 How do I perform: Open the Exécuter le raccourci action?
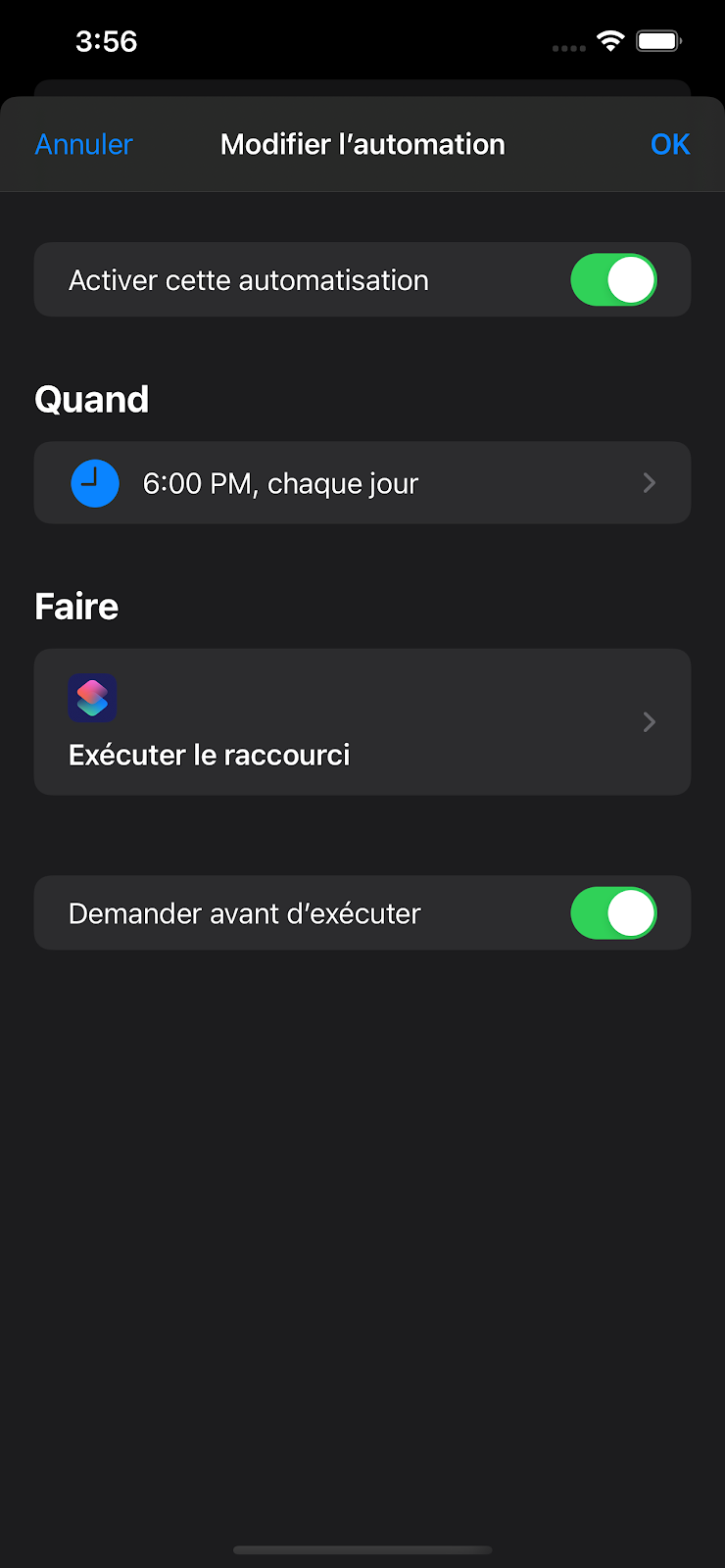362,722
